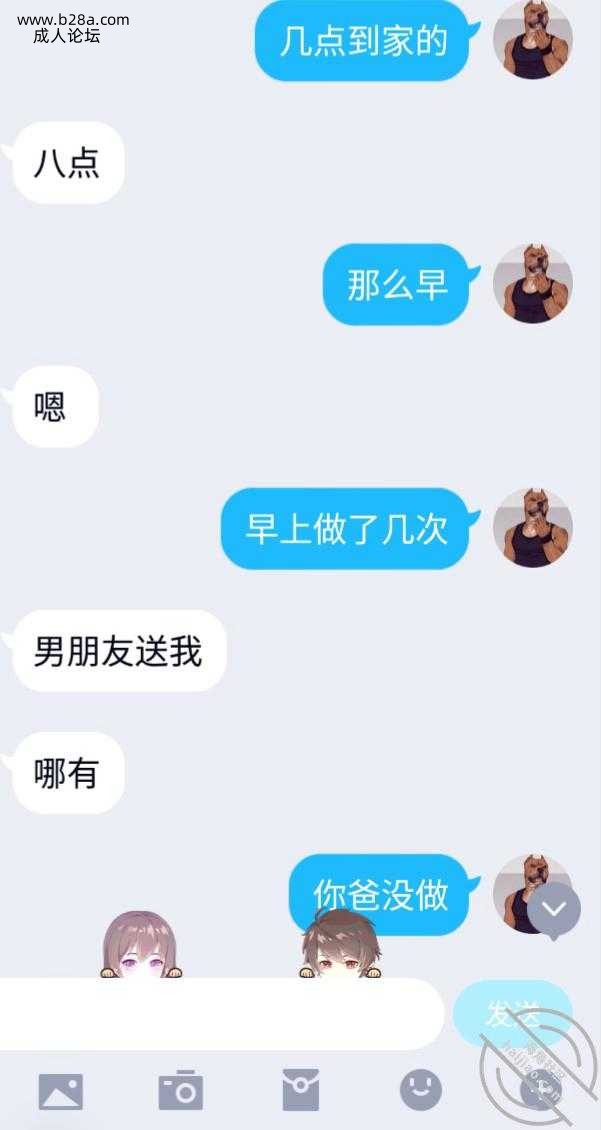Open the emoji sticker panel

(421, 1089)
